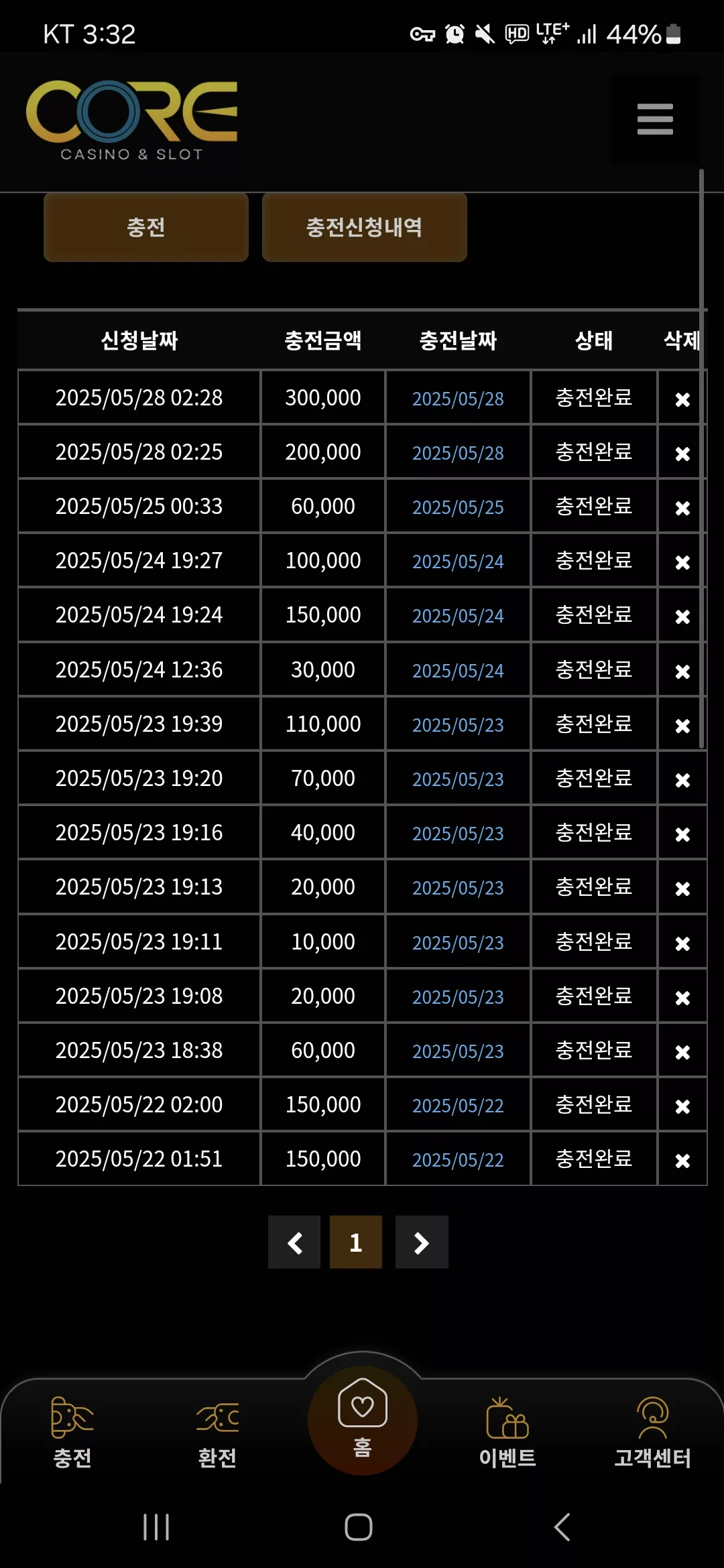This screenshot has height=1568, width=724.
Task: Tap the system back button
Action: coord(562,1527)
